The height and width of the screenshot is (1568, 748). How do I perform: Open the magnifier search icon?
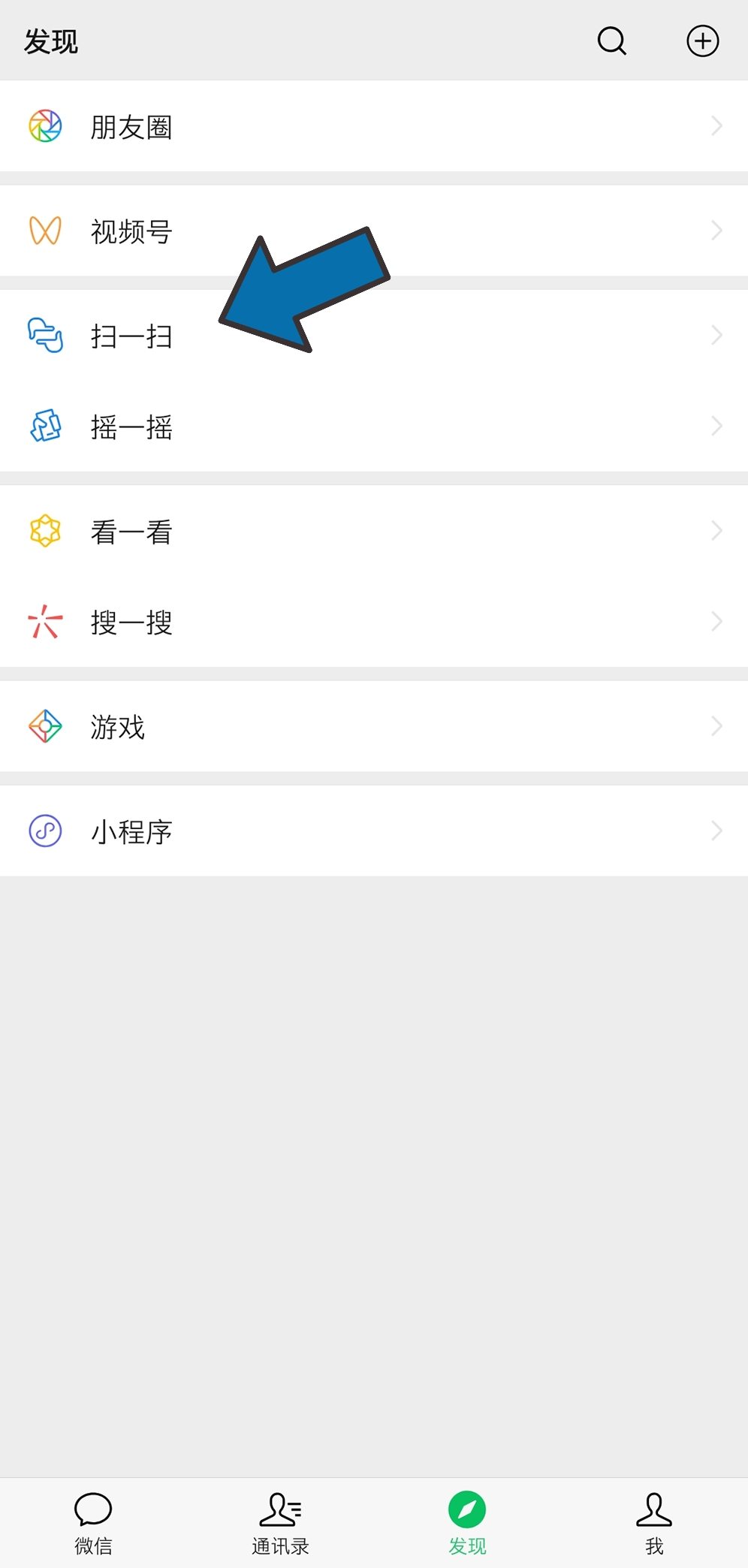coord(611,41)
